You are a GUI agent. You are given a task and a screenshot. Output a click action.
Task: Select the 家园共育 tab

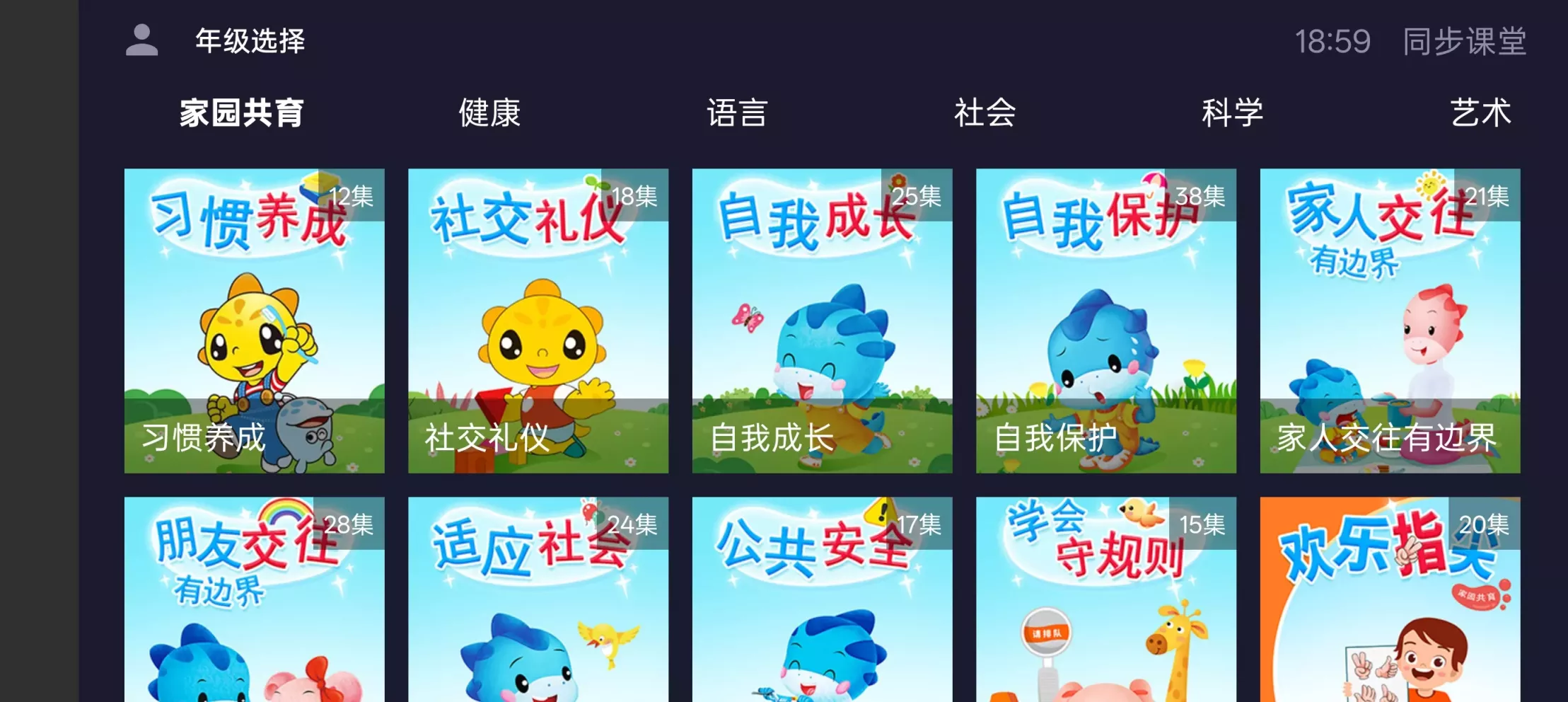(x=241, y=113)
